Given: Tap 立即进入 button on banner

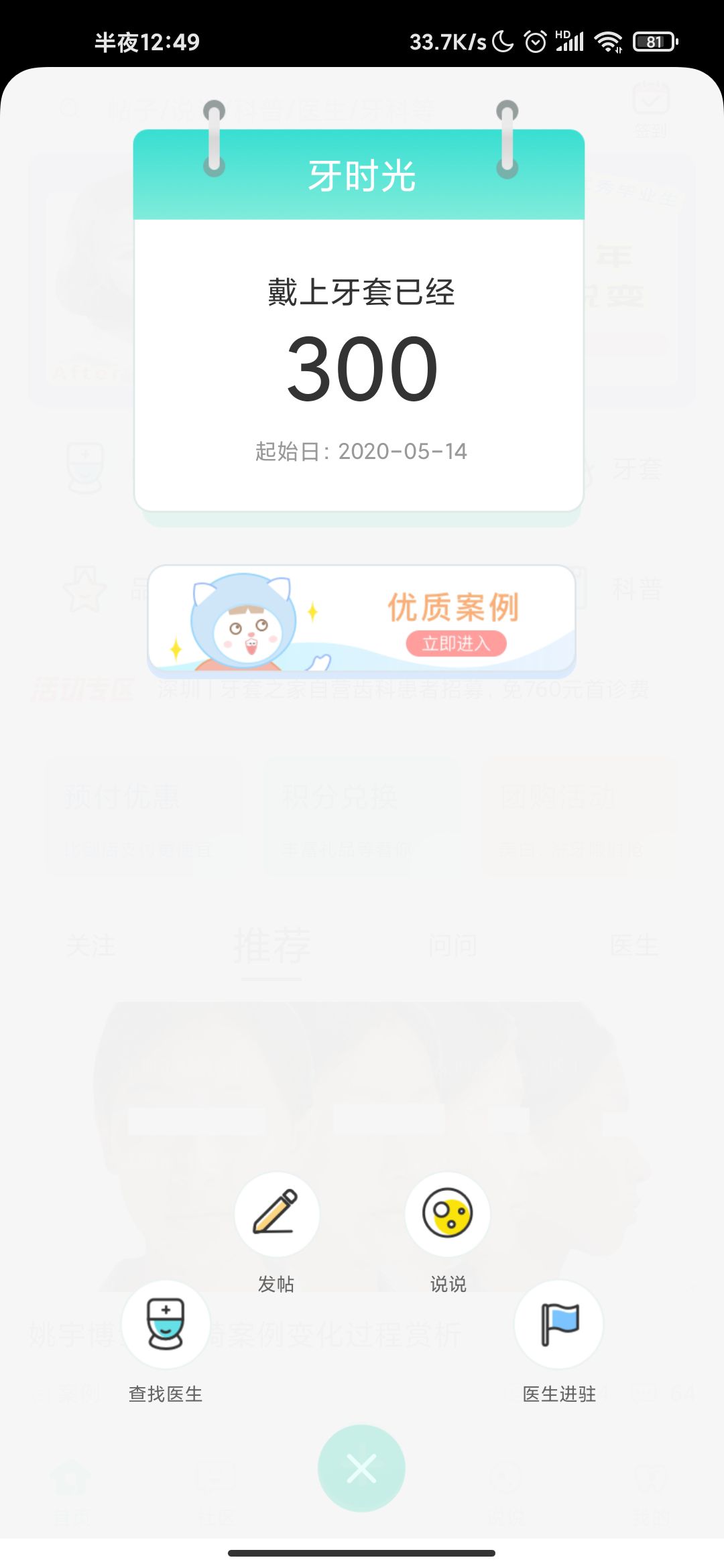Looking at the screenshot, I should point(456,644).
